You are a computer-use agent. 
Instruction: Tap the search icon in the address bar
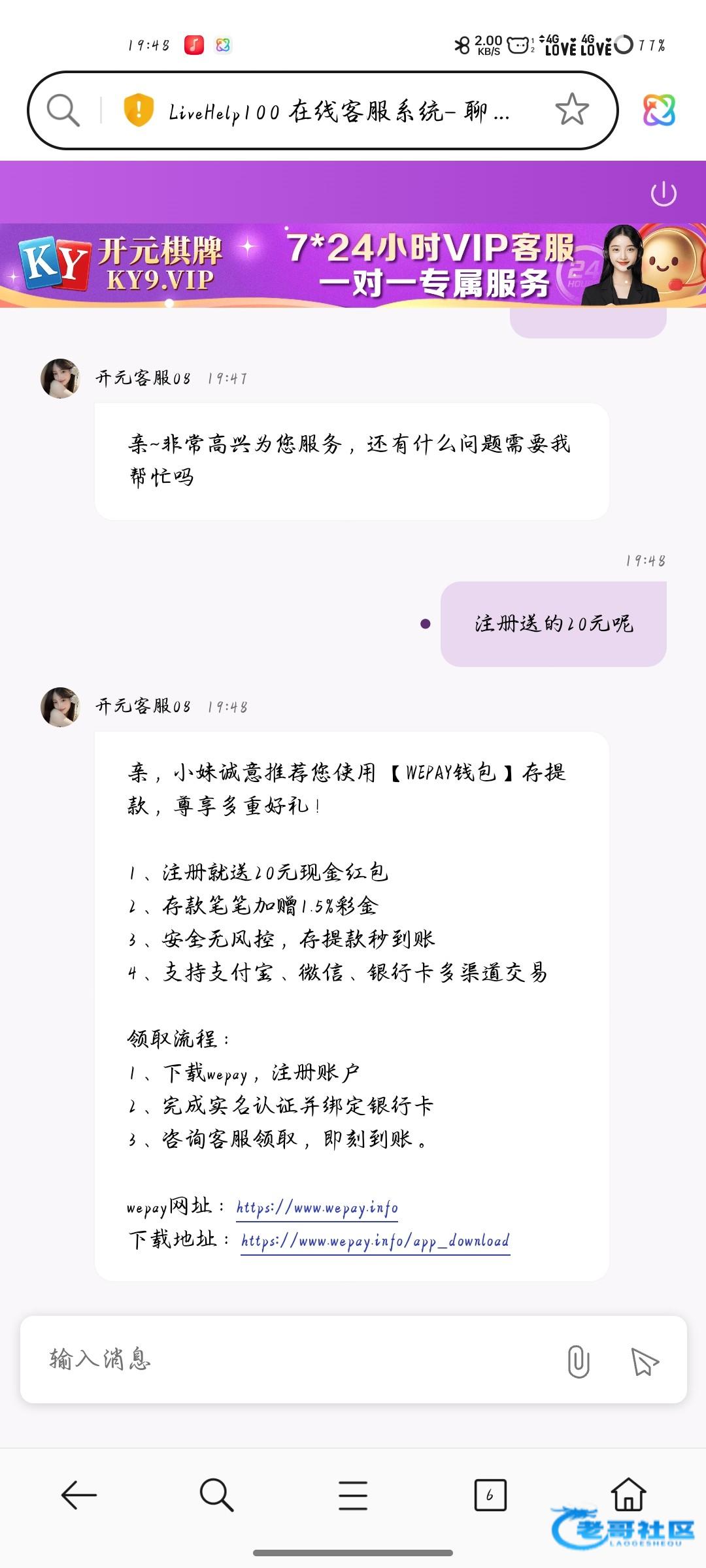pos(63,110)
